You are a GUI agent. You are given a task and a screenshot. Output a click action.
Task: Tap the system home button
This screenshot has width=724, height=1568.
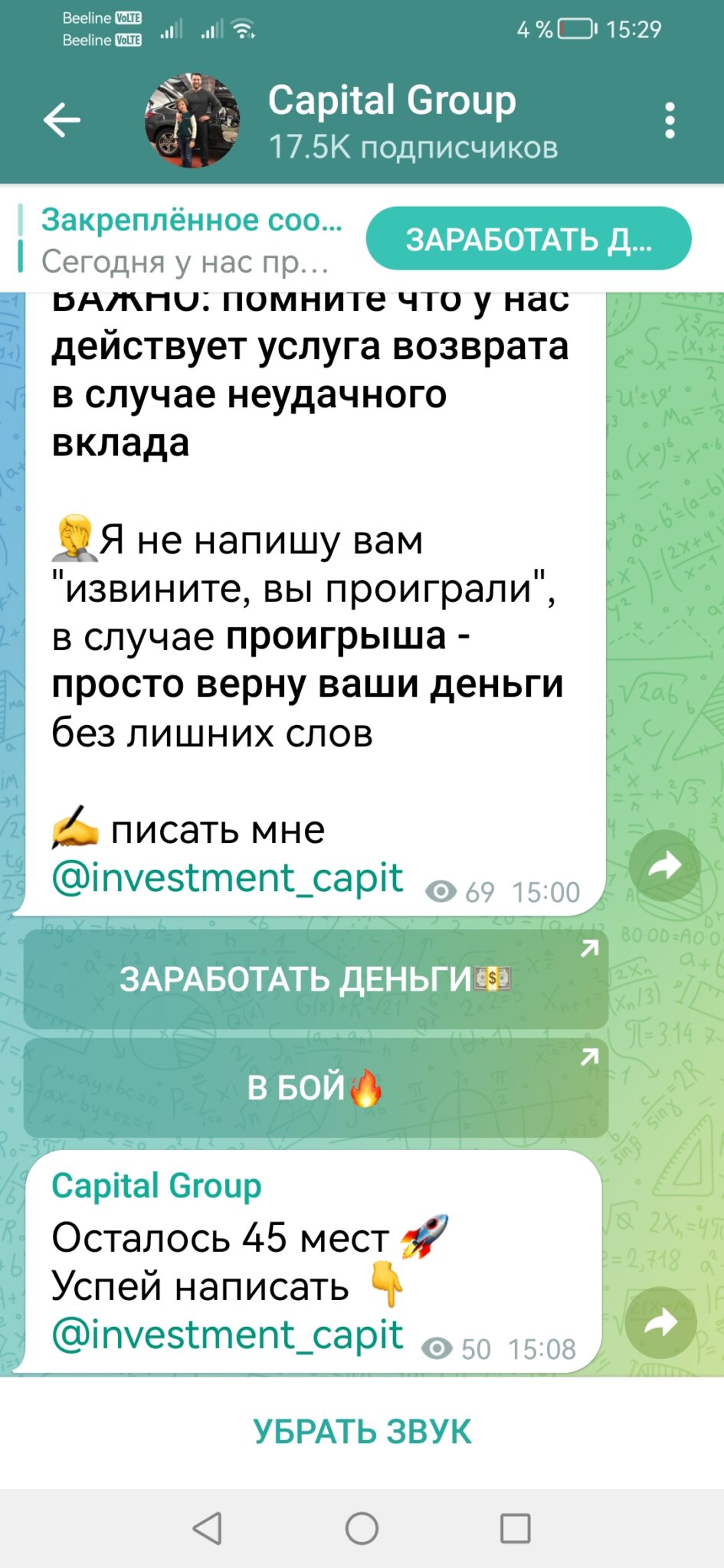[x=362, y=1528]
